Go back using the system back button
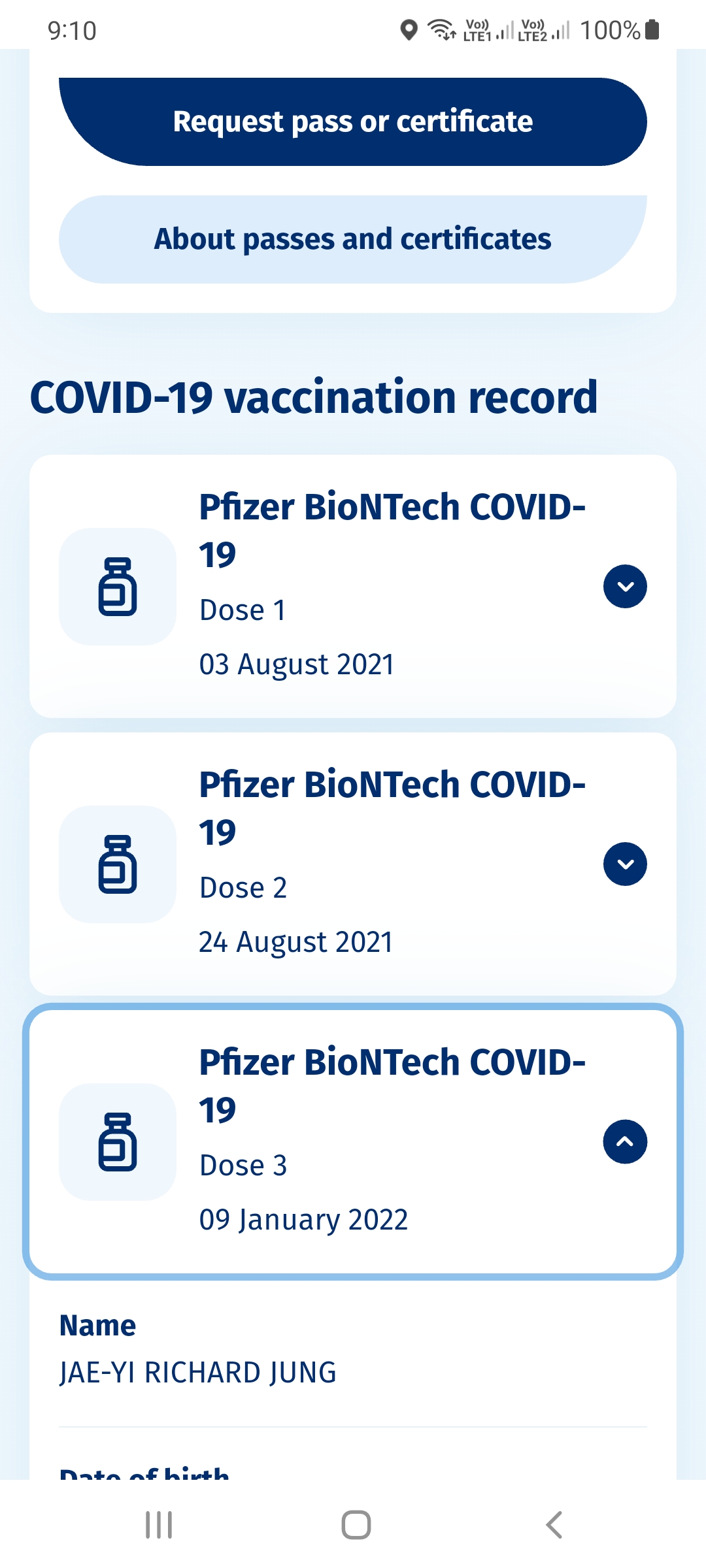The width and height of the screenshot is (706, 1568). tap(554, 1525)
